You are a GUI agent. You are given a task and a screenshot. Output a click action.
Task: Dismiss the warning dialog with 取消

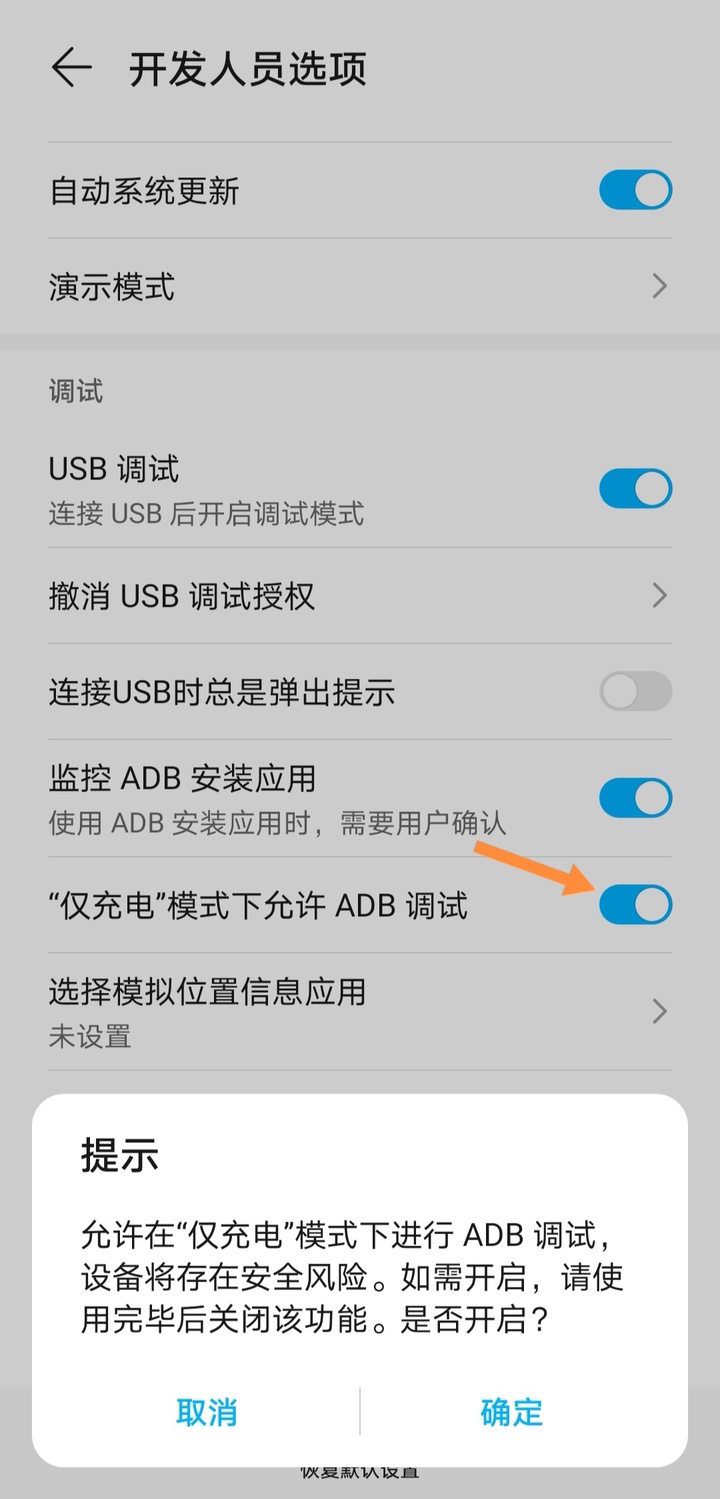[207, 1413]
